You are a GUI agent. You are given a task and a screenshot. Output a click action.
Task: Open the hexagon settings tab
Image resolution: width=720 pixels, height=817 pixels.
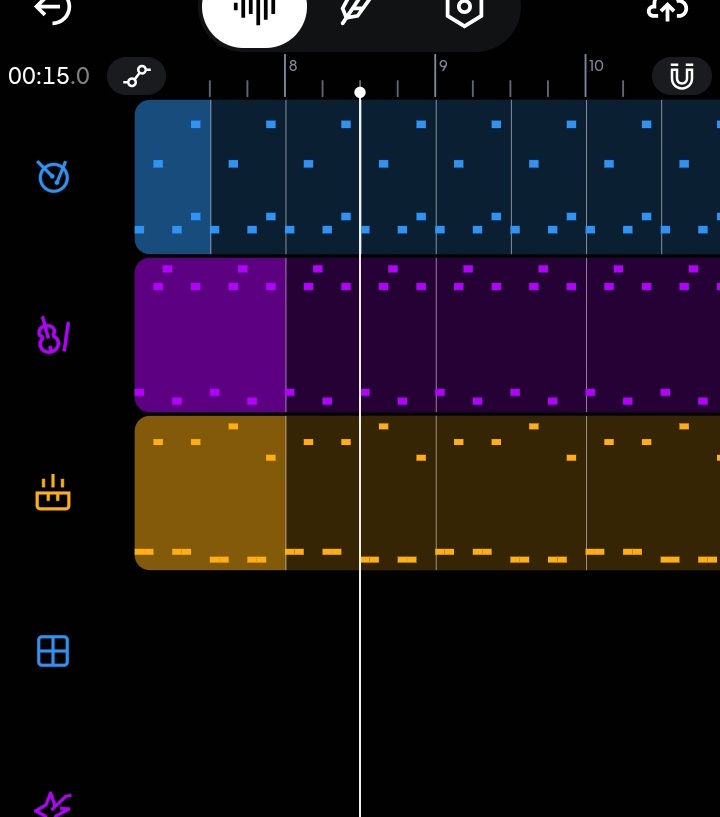[x=464, y=11]
